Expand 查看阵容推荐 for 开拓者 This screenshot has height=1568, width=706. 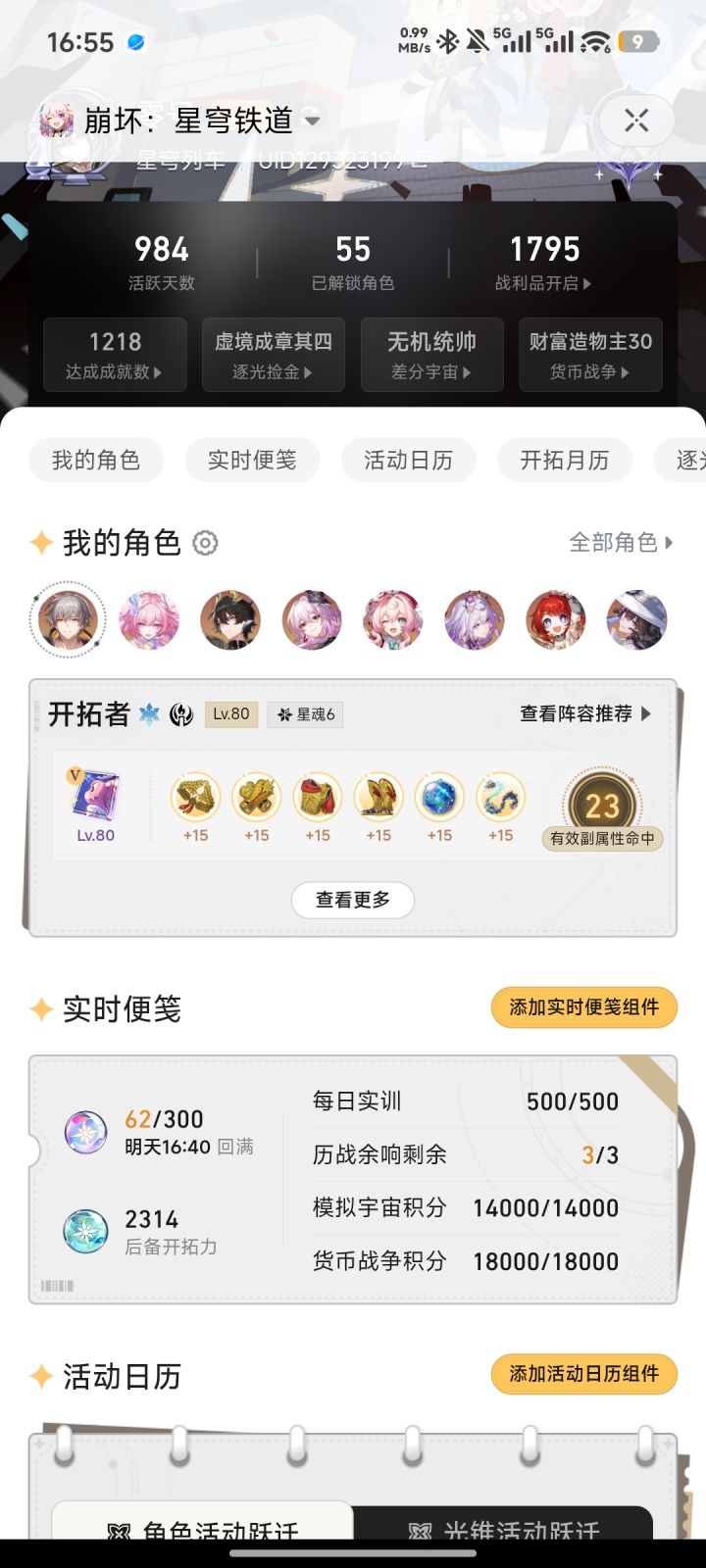click(x=580, y=714)
